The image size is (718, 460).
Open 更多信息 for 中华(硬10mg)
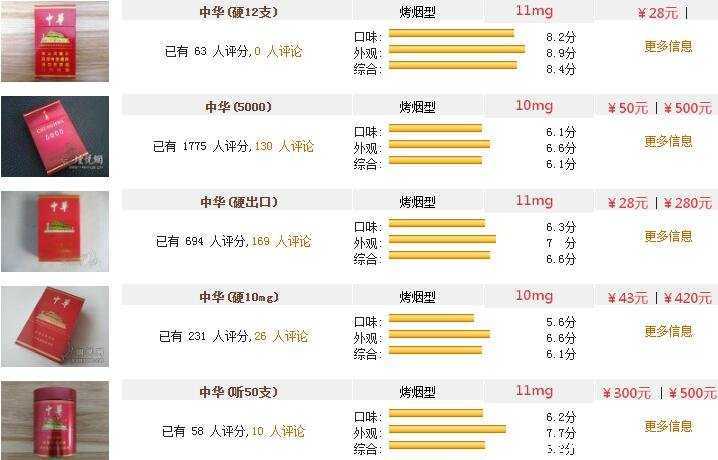667,331
